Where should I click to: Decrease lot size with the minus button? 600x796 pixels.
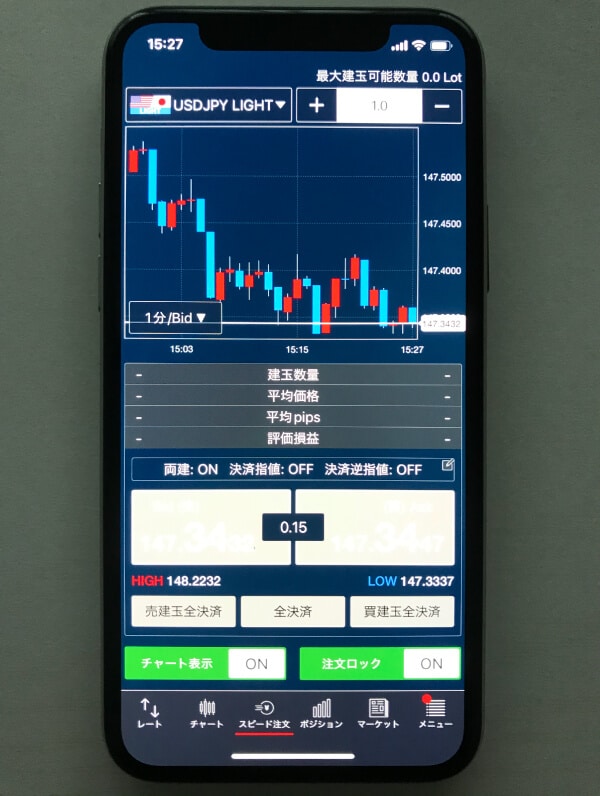tap(441, 105)
